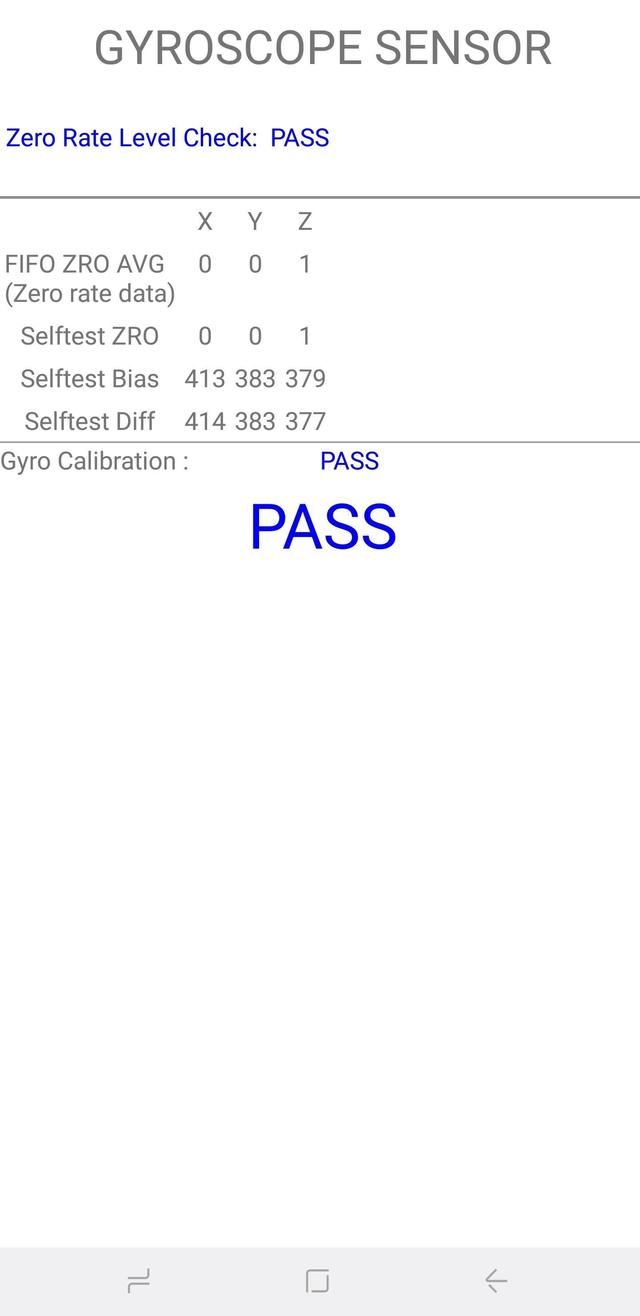Viewport: 640px width, 1316px height.
Task: Go to home screen via navigation bar
Action: [x=317, y=1280]
